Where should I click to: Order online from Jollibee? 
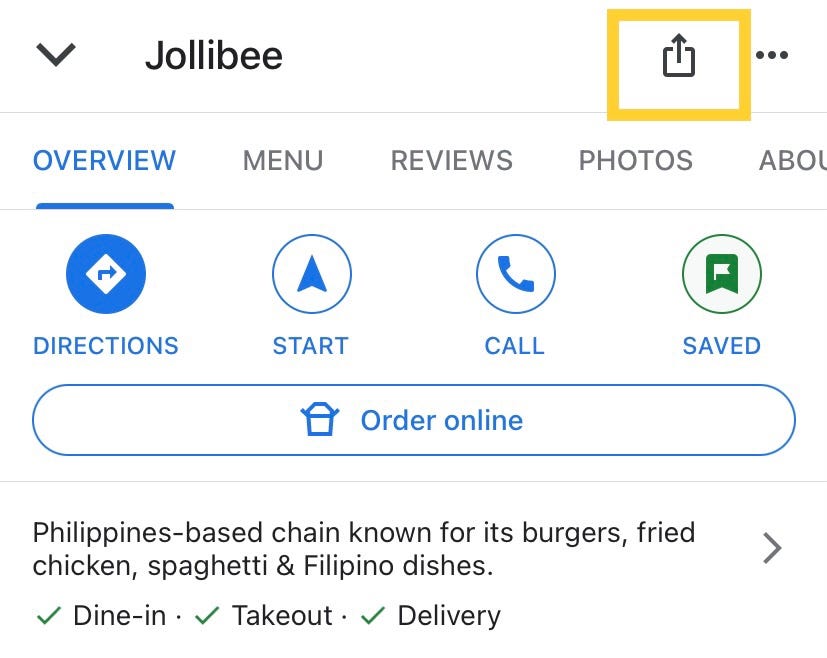coord(414,420)
